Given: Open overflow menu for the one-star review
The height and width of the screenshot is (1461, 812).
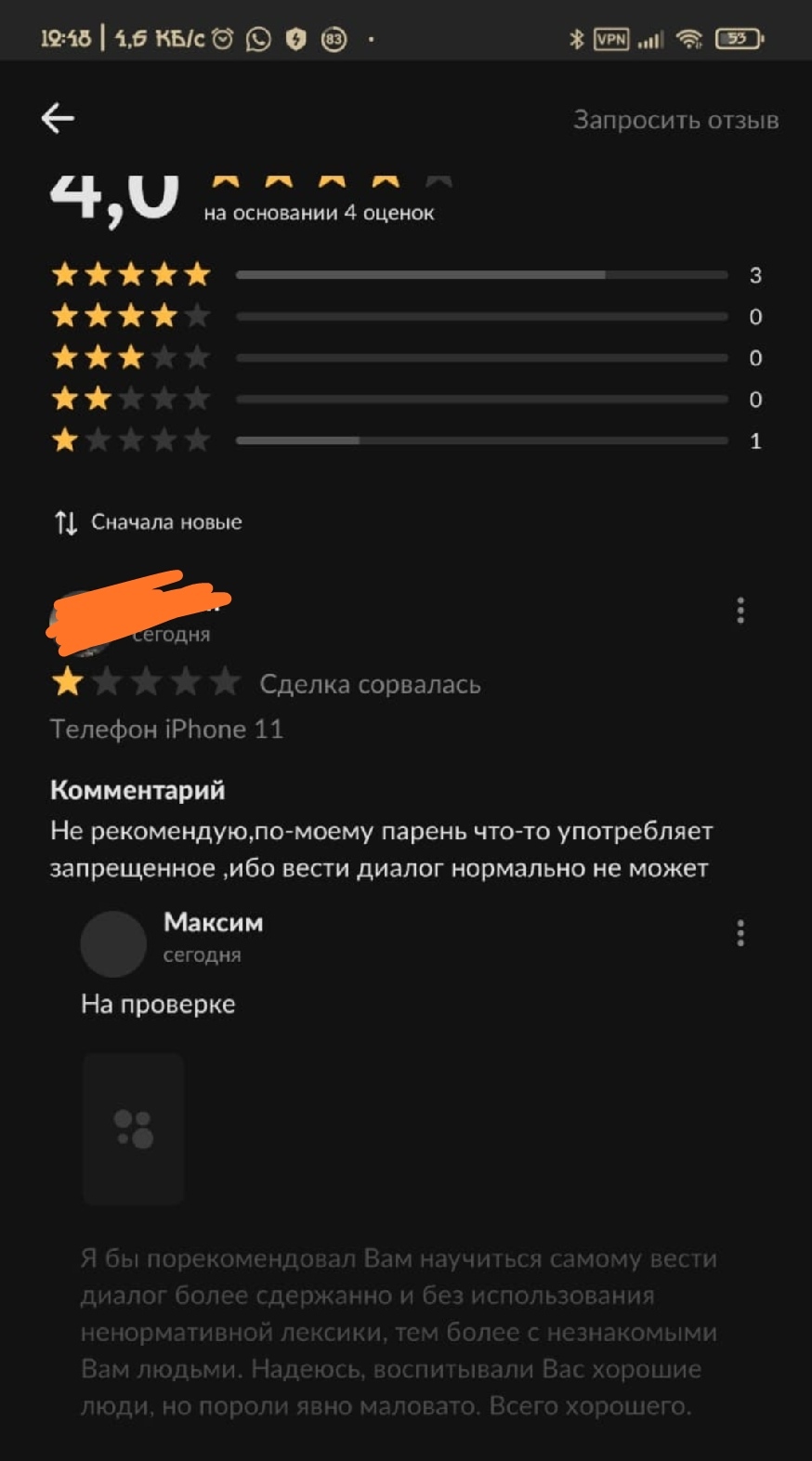Looking at the screenshot, I should pos(740,611).
